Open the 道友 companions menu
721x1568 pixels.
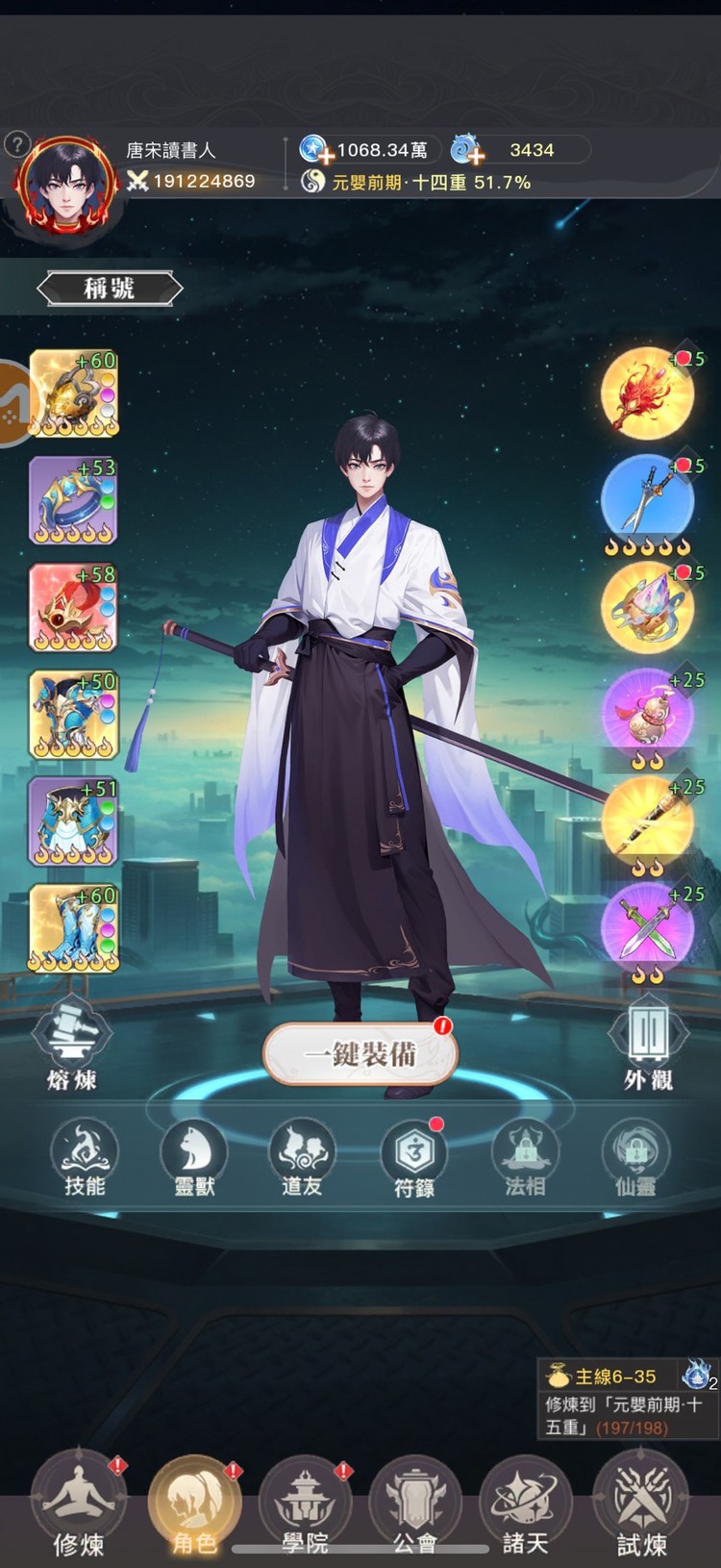(x=302, y=1158)
